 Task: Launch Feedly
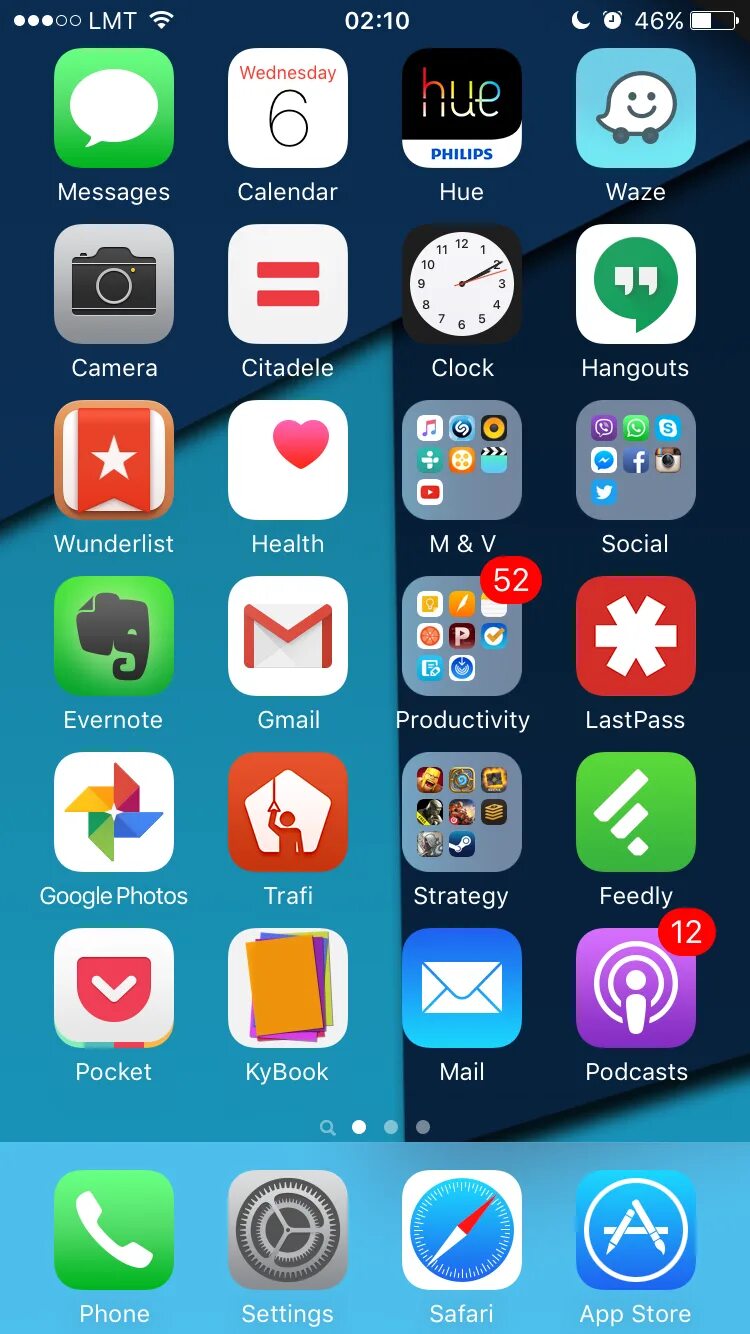point(635,812)
